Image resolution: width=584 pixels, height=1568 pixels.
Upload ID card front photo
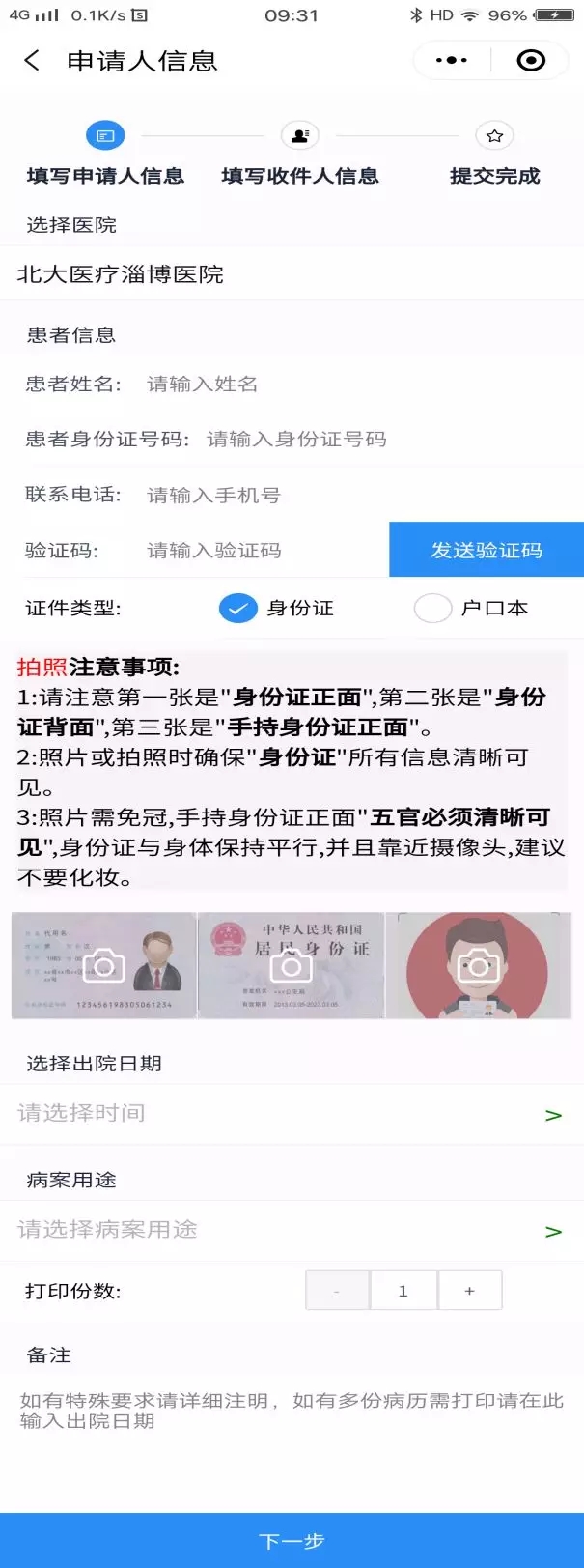click(104, 965)
